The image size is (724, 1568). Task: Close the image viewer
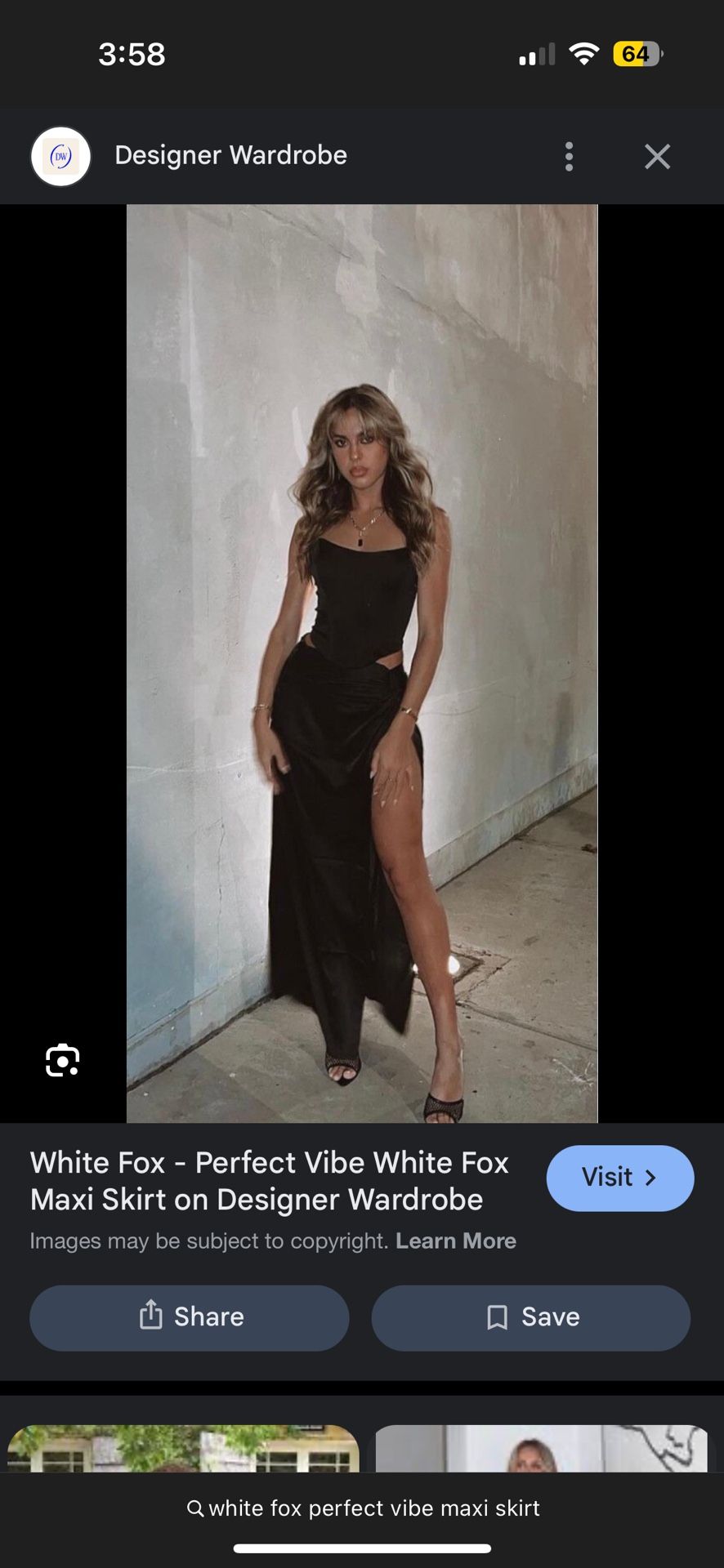[x=657, y=156]
